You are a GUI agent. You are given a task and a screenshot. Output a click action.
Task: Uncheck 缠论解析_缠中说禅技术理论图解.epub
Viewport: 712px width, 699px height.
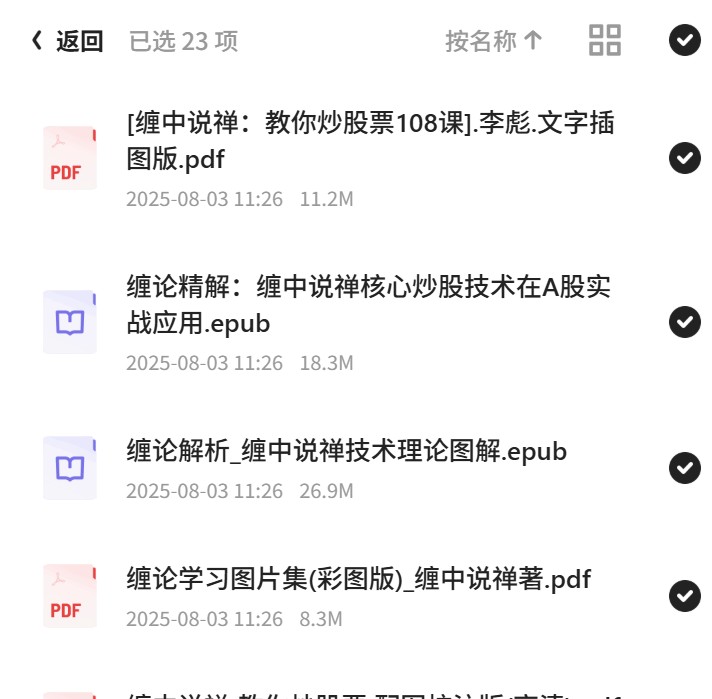coord(684,468)
